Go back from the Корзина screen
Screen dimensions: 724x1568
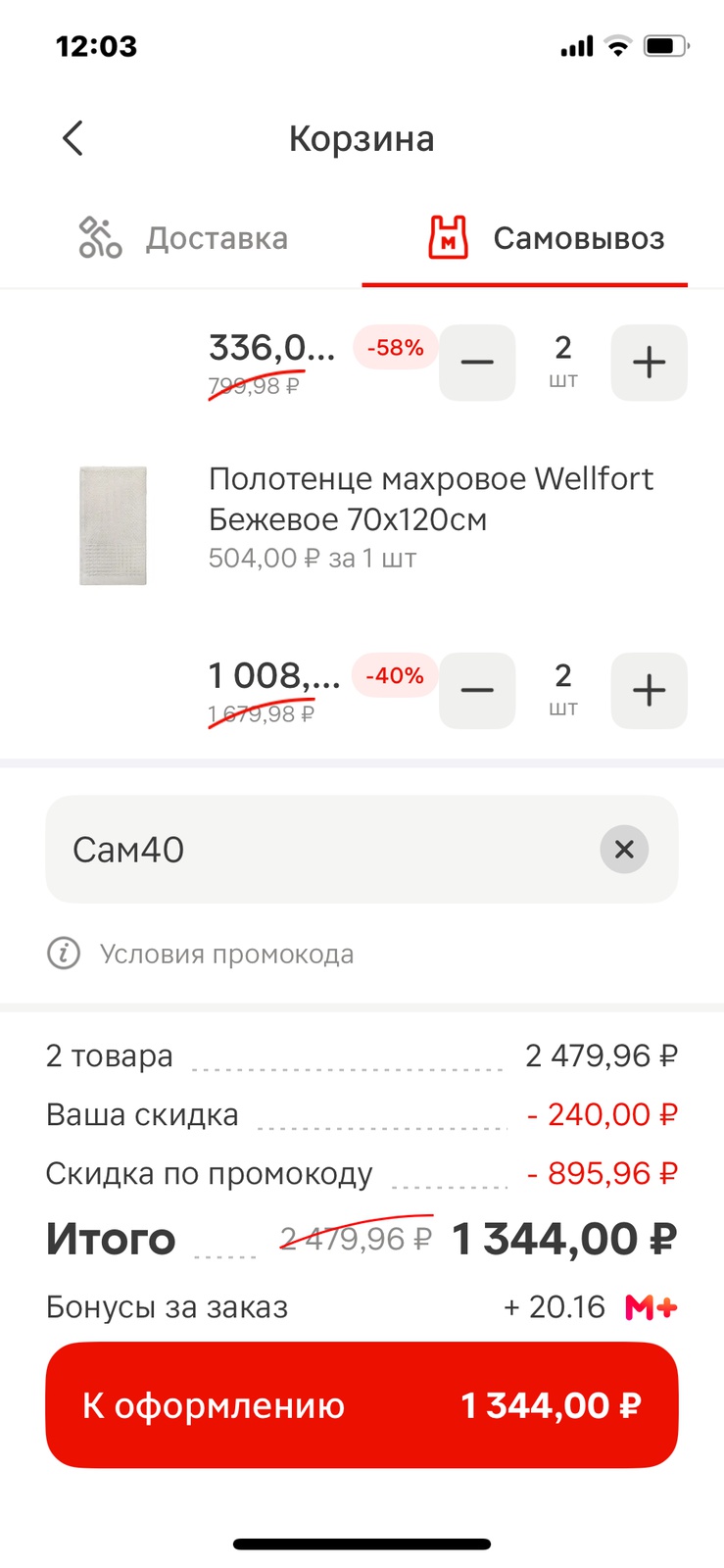[73, 138]
